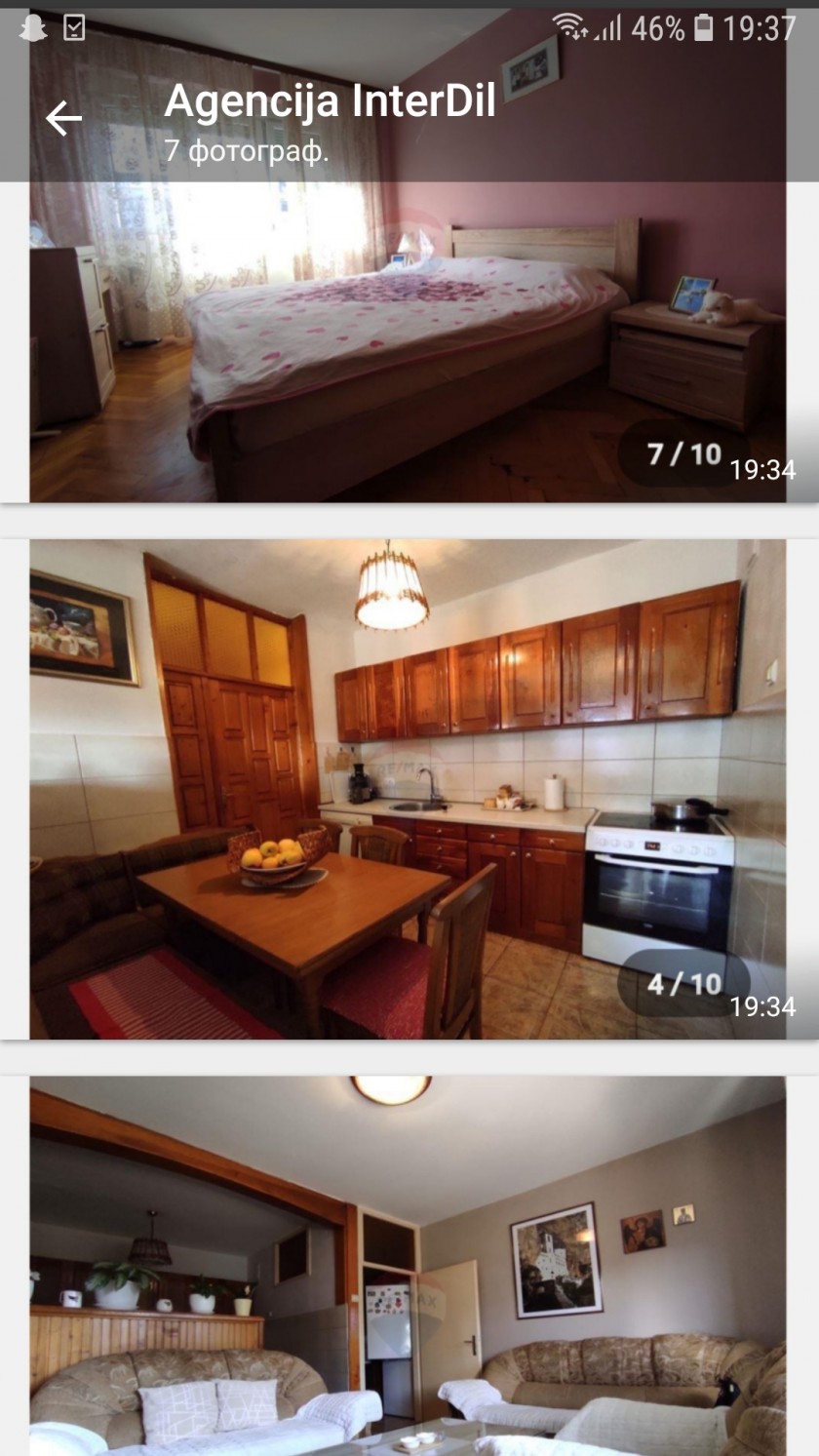Image resolution: width=819 pixels, height=1456 pixels.
Task: Open the kitchen photo labeled 4 / 10
Action: 408,789
